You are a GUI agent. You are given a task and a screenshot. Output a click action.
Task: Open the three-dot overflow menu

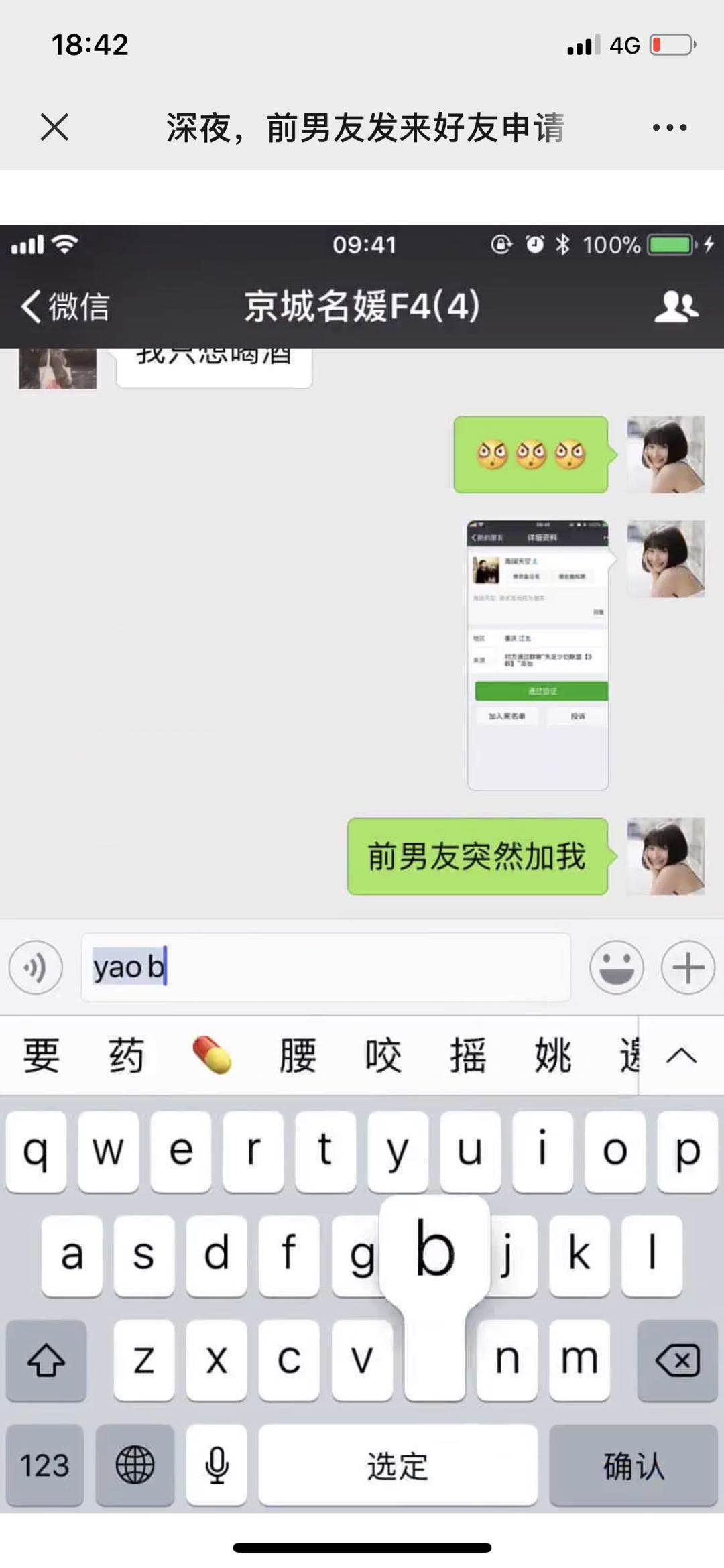[x=670, y=127]
